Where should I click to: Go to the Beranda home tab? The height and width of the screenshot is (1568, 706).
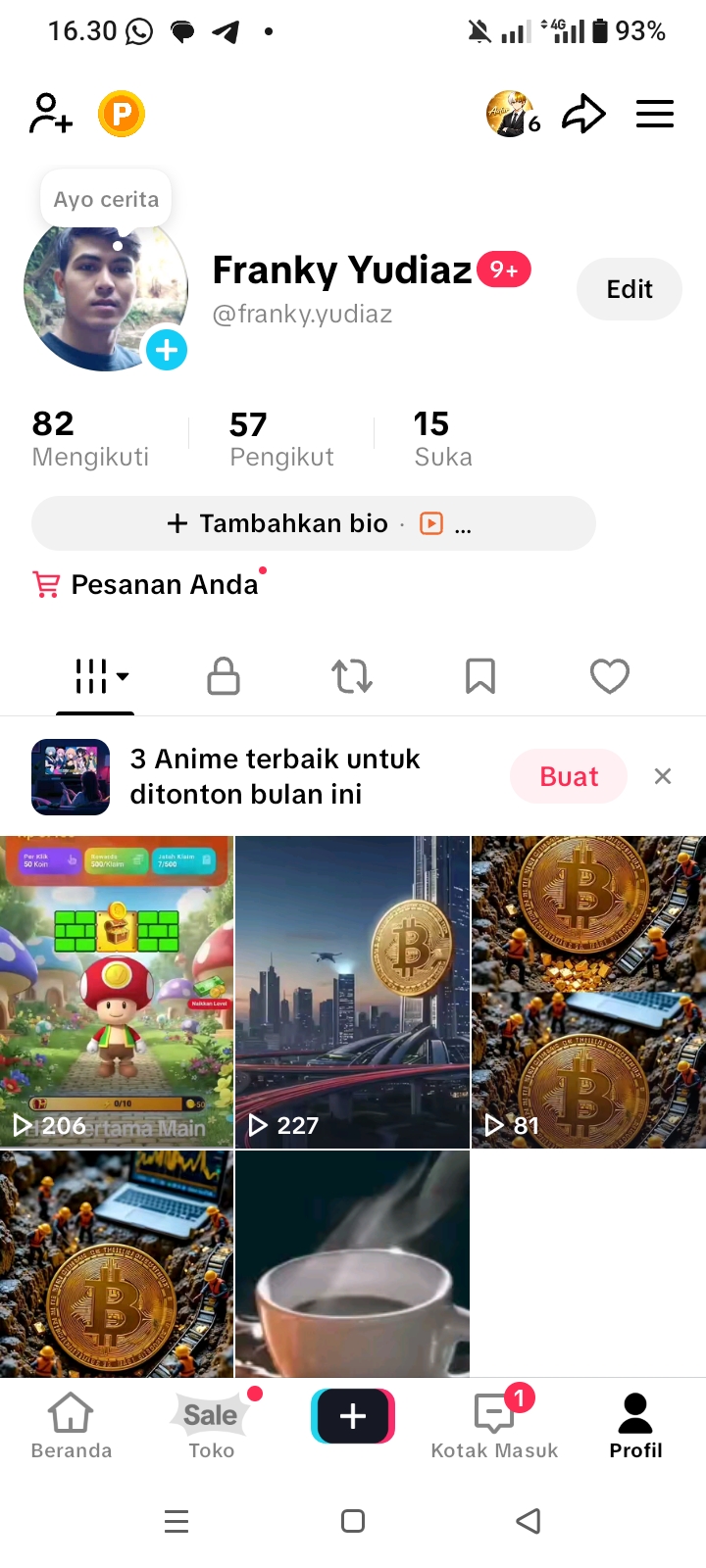coord(72,1426)
